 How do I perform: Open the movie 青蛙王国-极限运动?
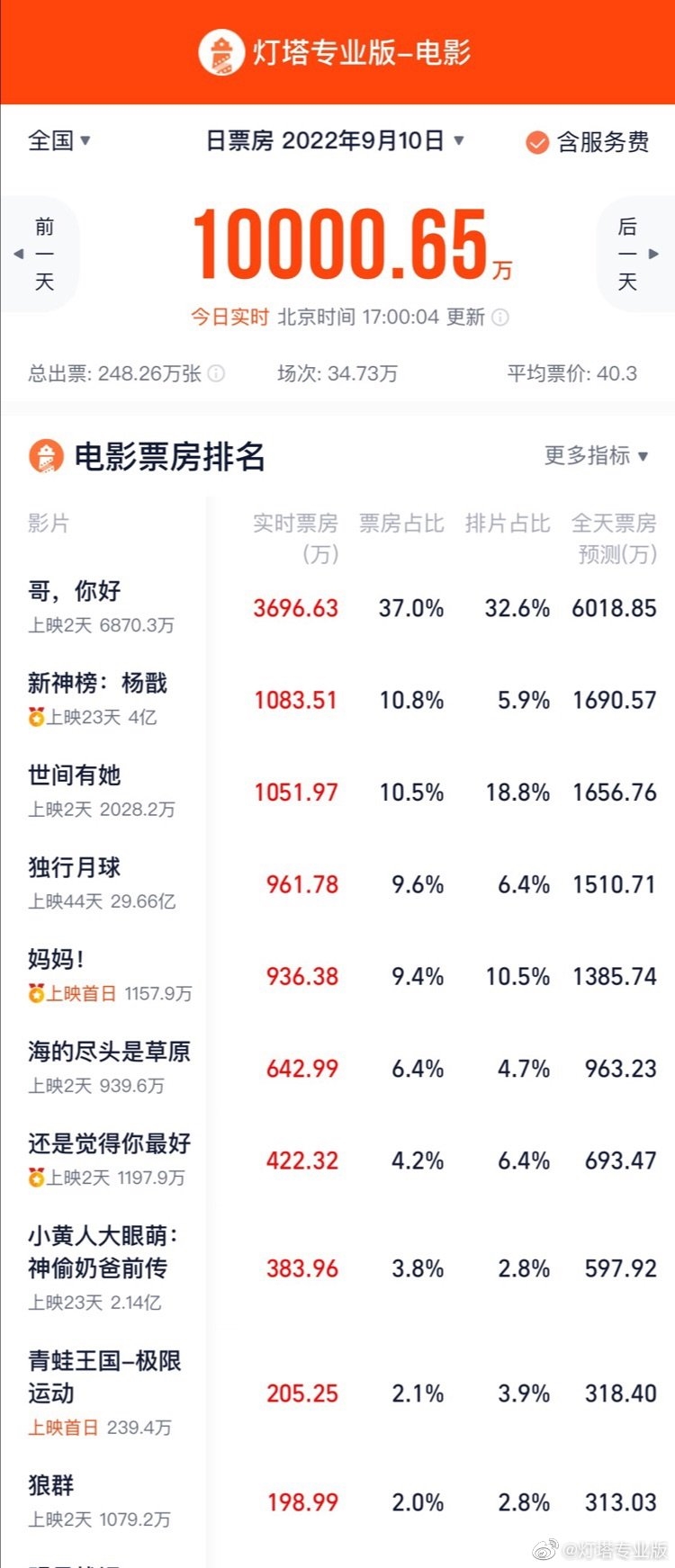click(103, 1376)
